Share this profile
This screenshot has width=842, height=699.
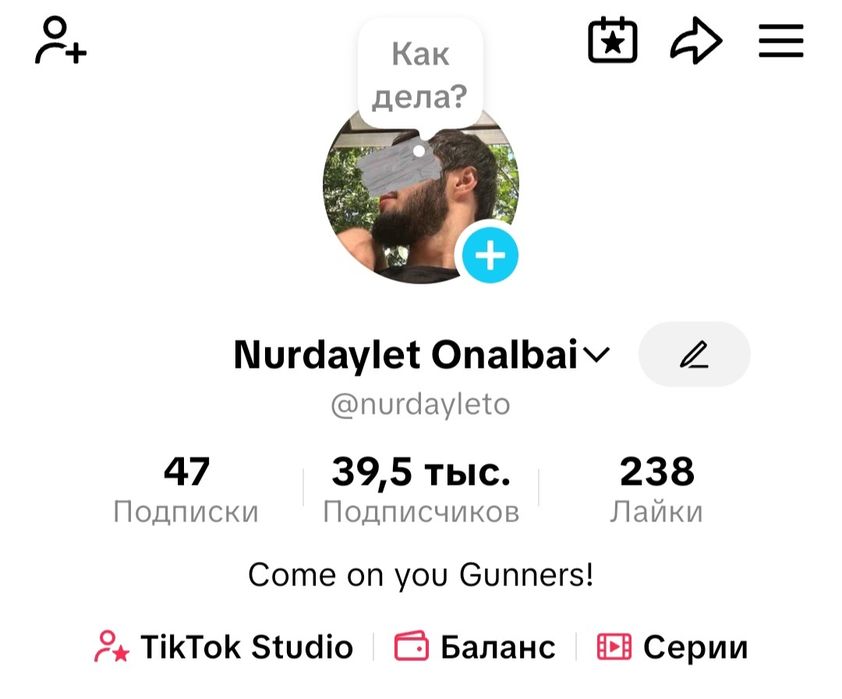tap(696, 41)
